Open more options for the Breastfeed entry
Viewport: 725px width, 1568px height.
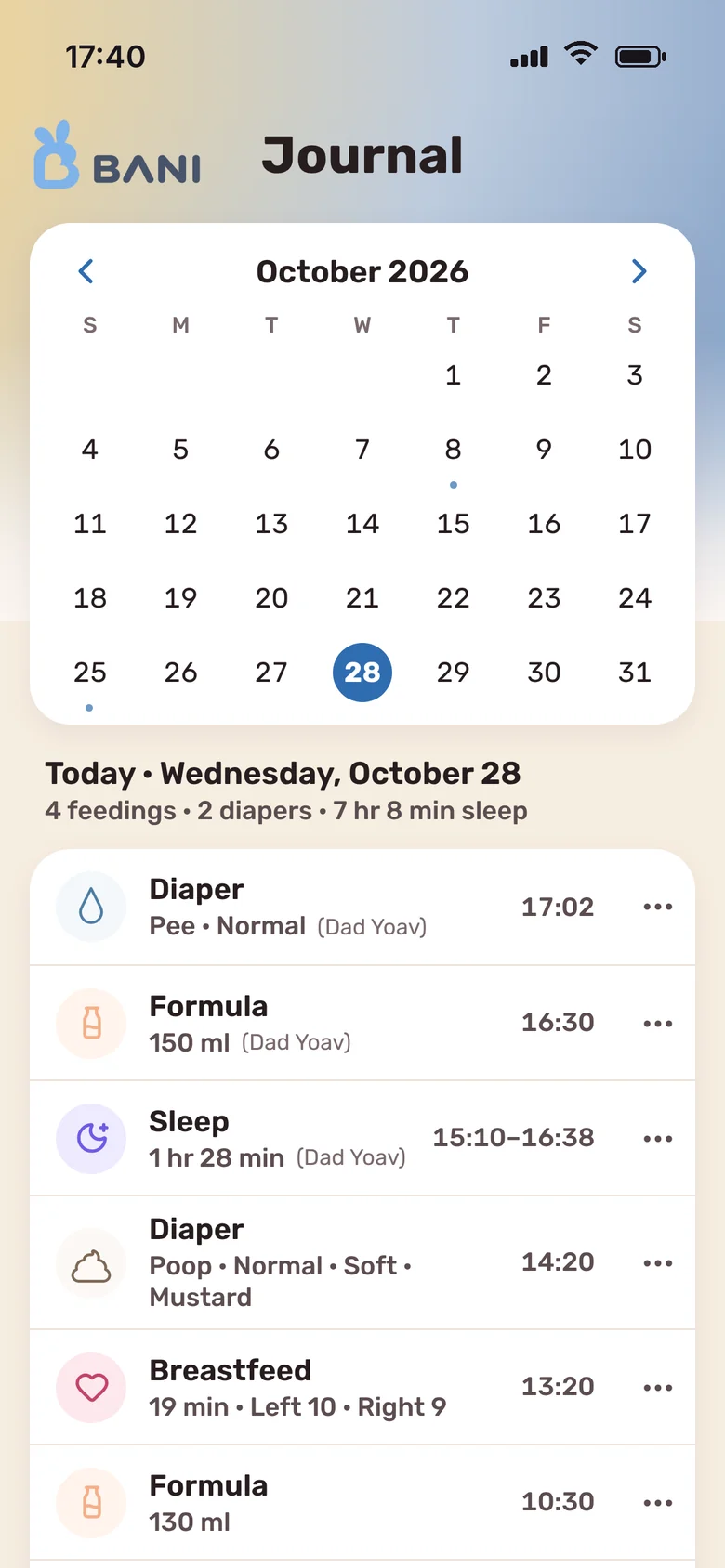(x=658, y=1387)
